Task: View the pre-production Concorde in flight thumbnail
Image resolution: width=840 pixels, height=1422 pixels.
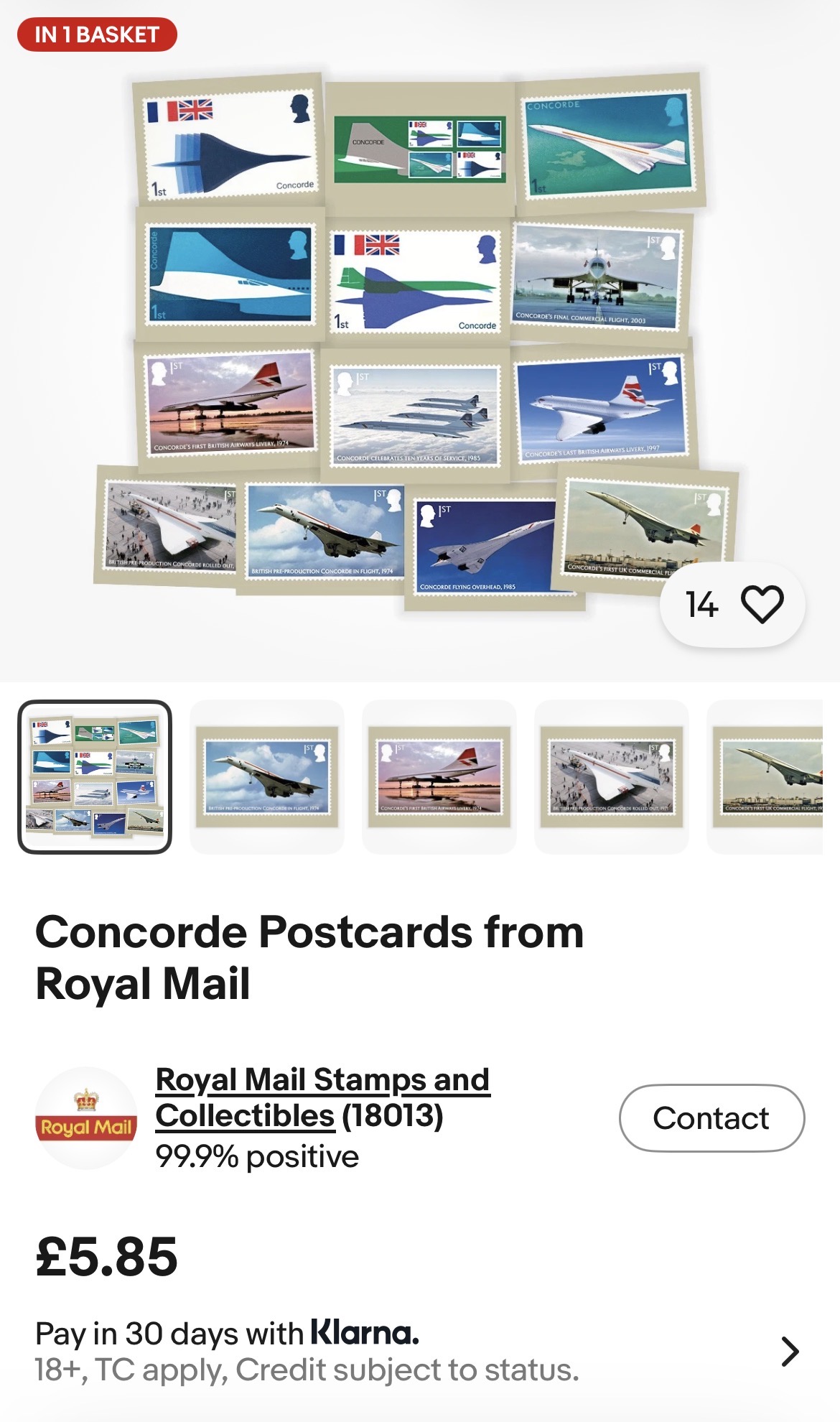Action: coord(267,776)
